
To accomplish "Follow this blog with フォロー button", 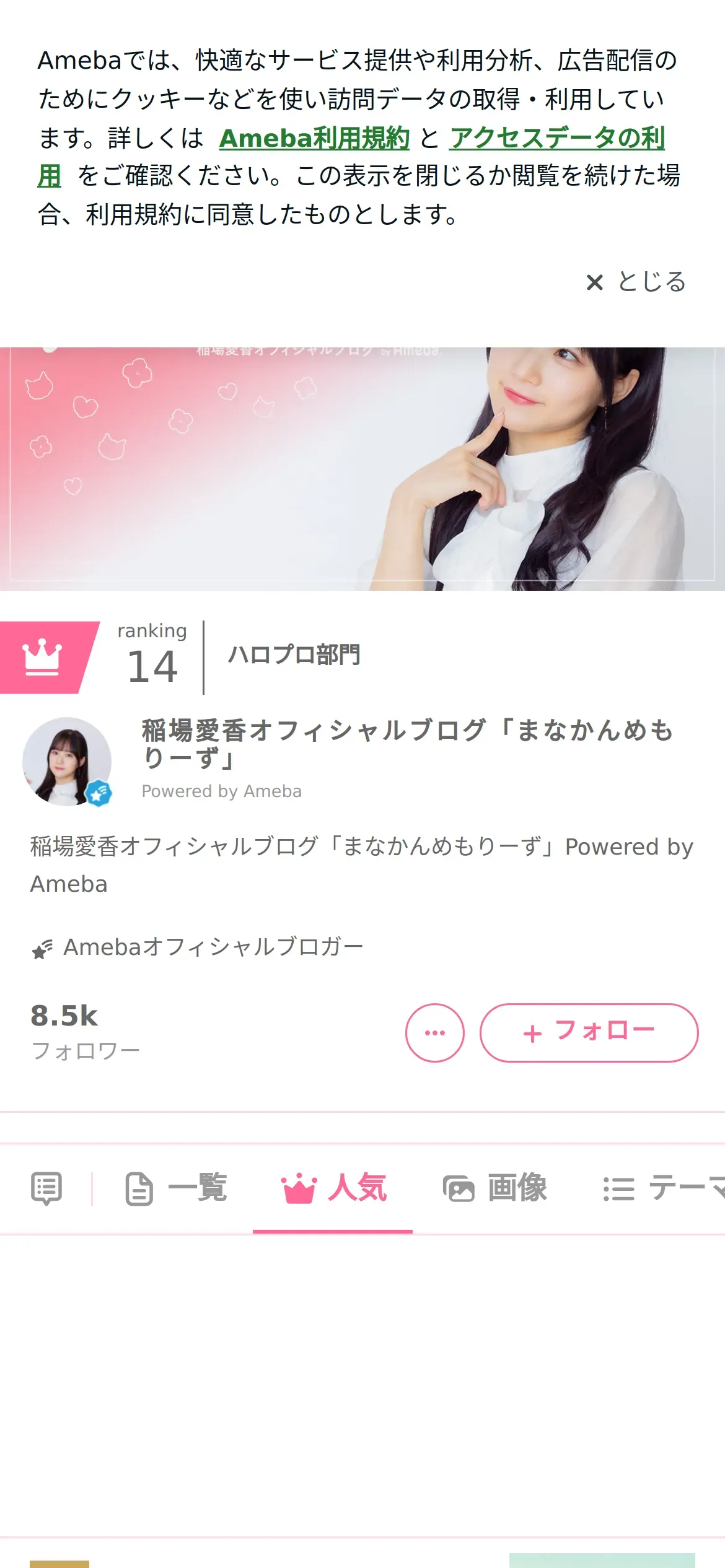I will tap(589, 1033).
